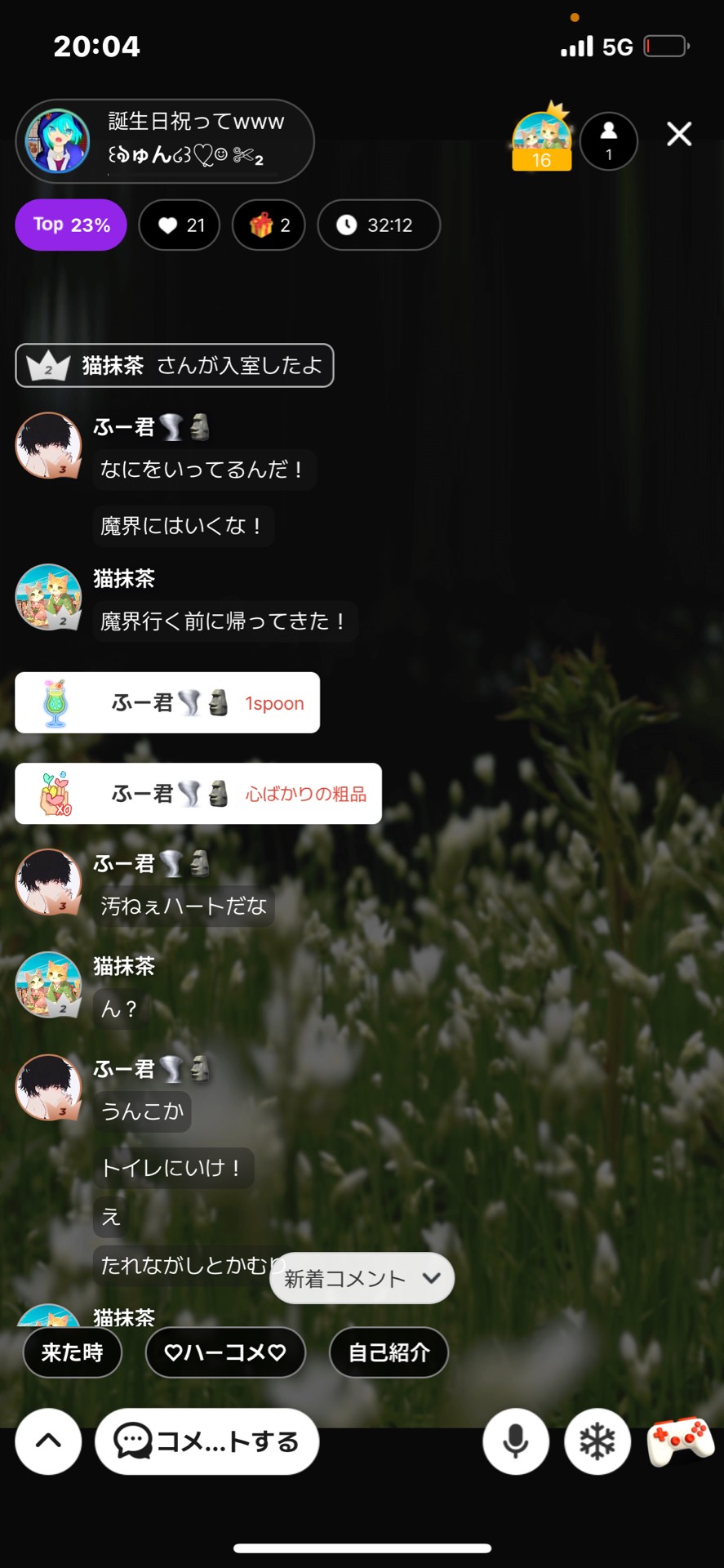724x1568 pixels.
Task: Select the 来た時 quick comment chip
Action: coord(73,1352)
